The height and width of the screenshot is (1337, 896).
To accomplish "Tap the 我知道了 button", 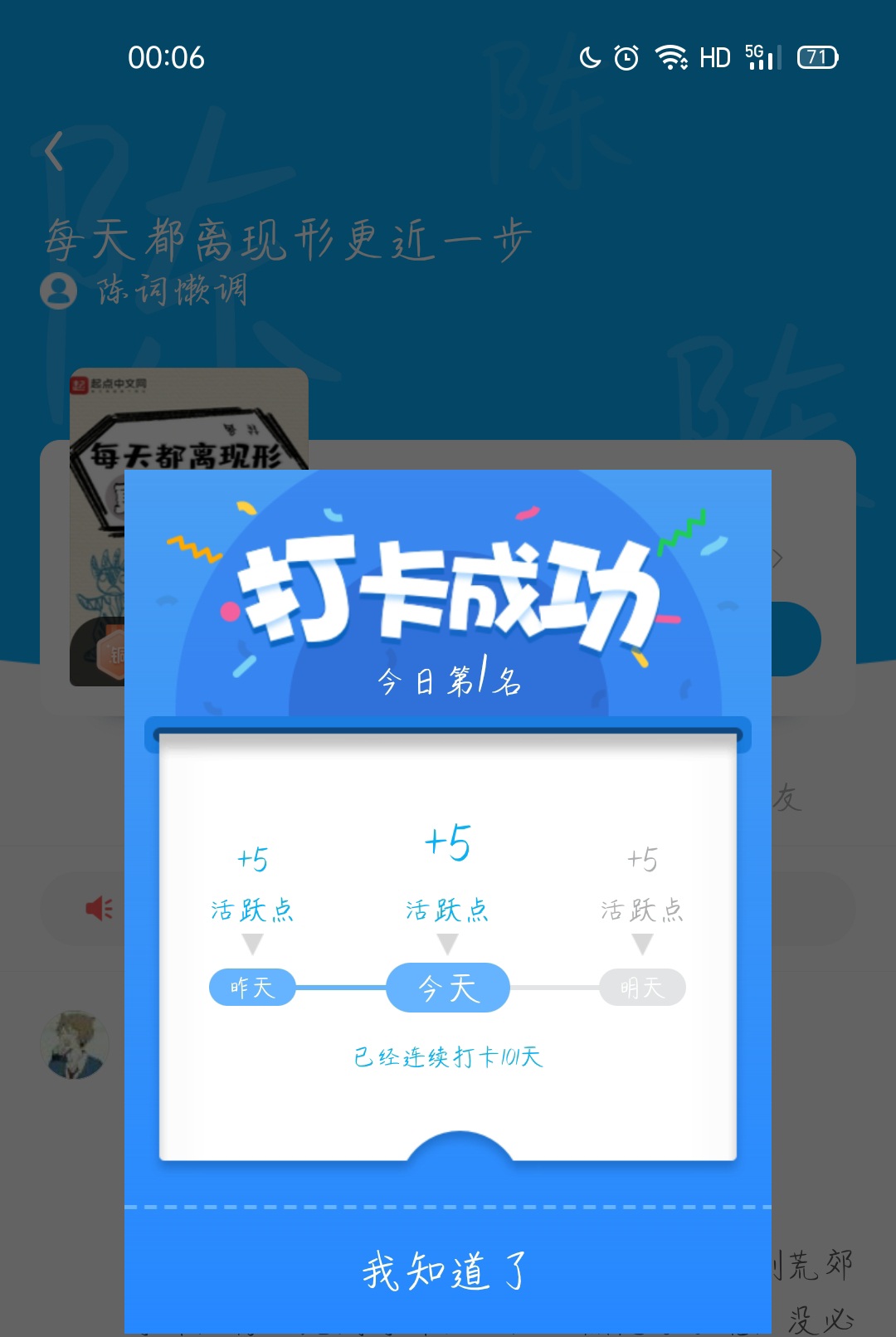I will 447,1270.
